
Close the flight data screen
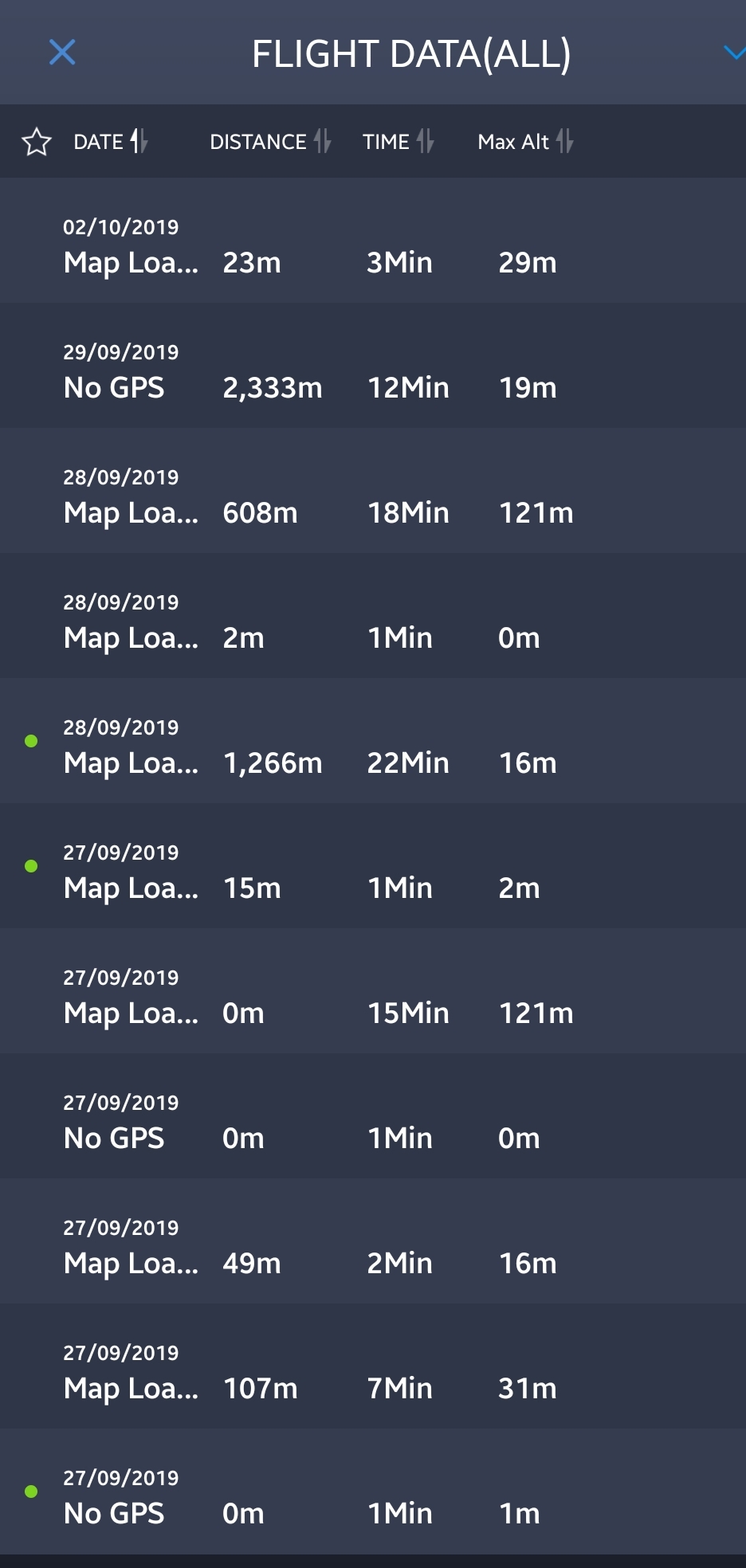(x=62, y=53)
